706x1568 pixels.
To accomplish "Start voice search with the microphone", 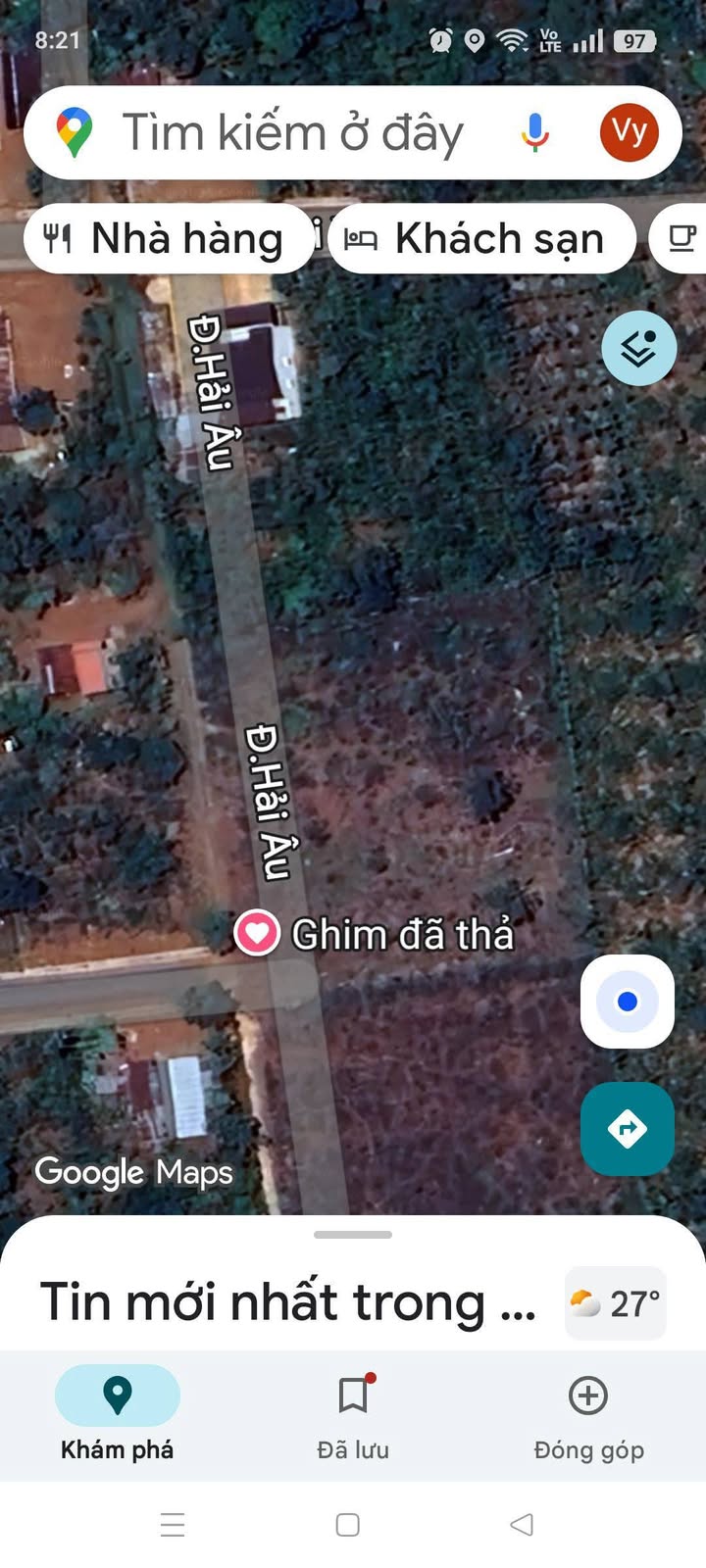I will tap(534, 133).
